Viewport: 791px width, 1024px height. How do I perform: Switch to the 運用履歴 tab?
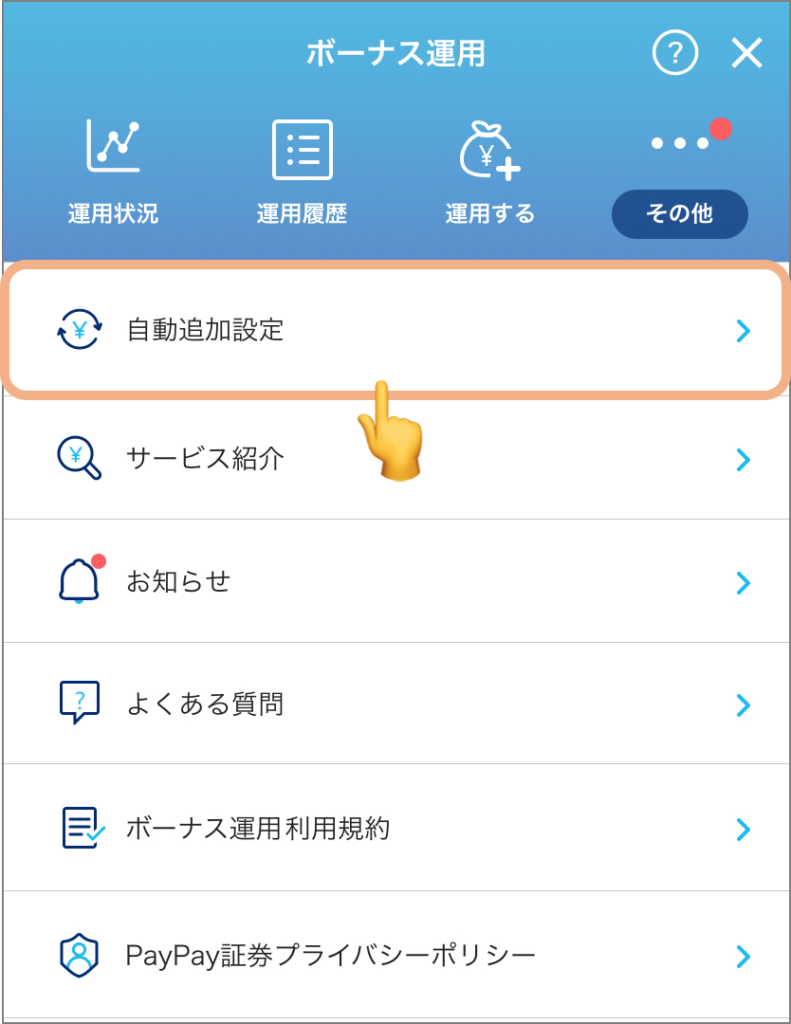point(302,170)
